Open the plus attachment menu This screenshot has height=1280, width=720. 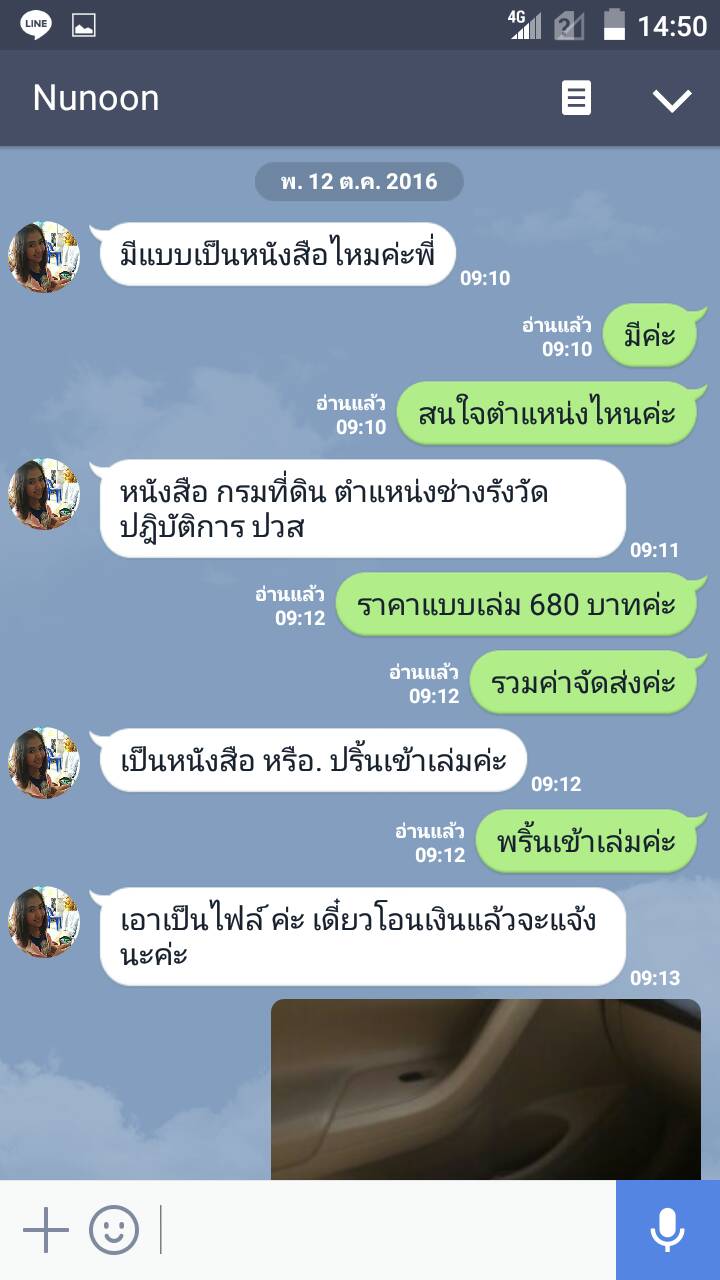click(x=45, y=1230)
